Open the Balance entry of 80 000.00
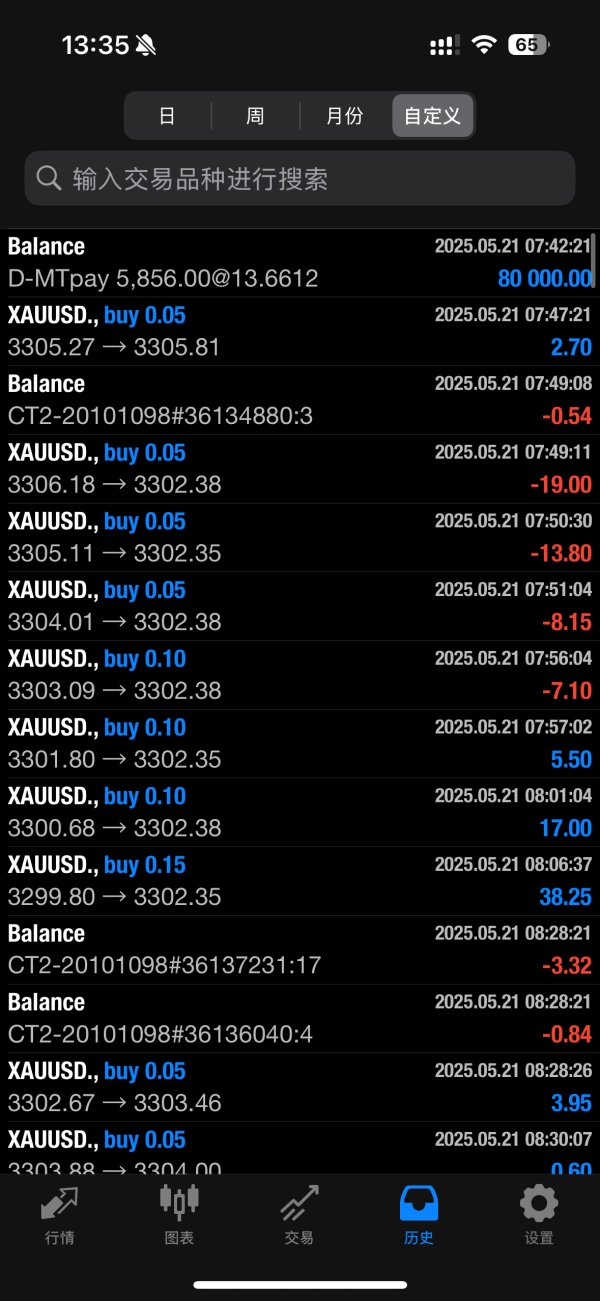 coord(300,263)
